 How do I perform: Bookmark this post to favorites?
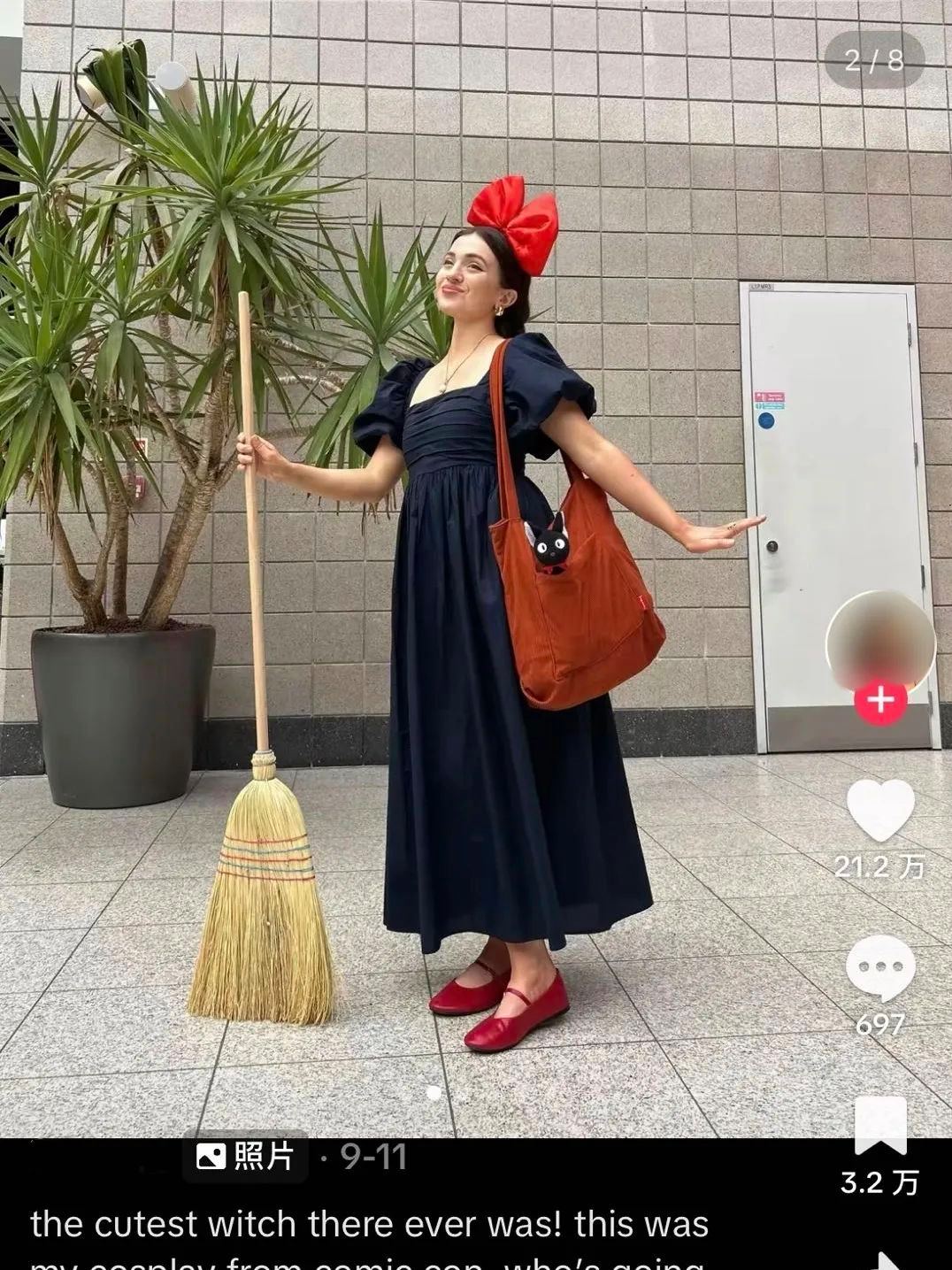coord(880,1126)
